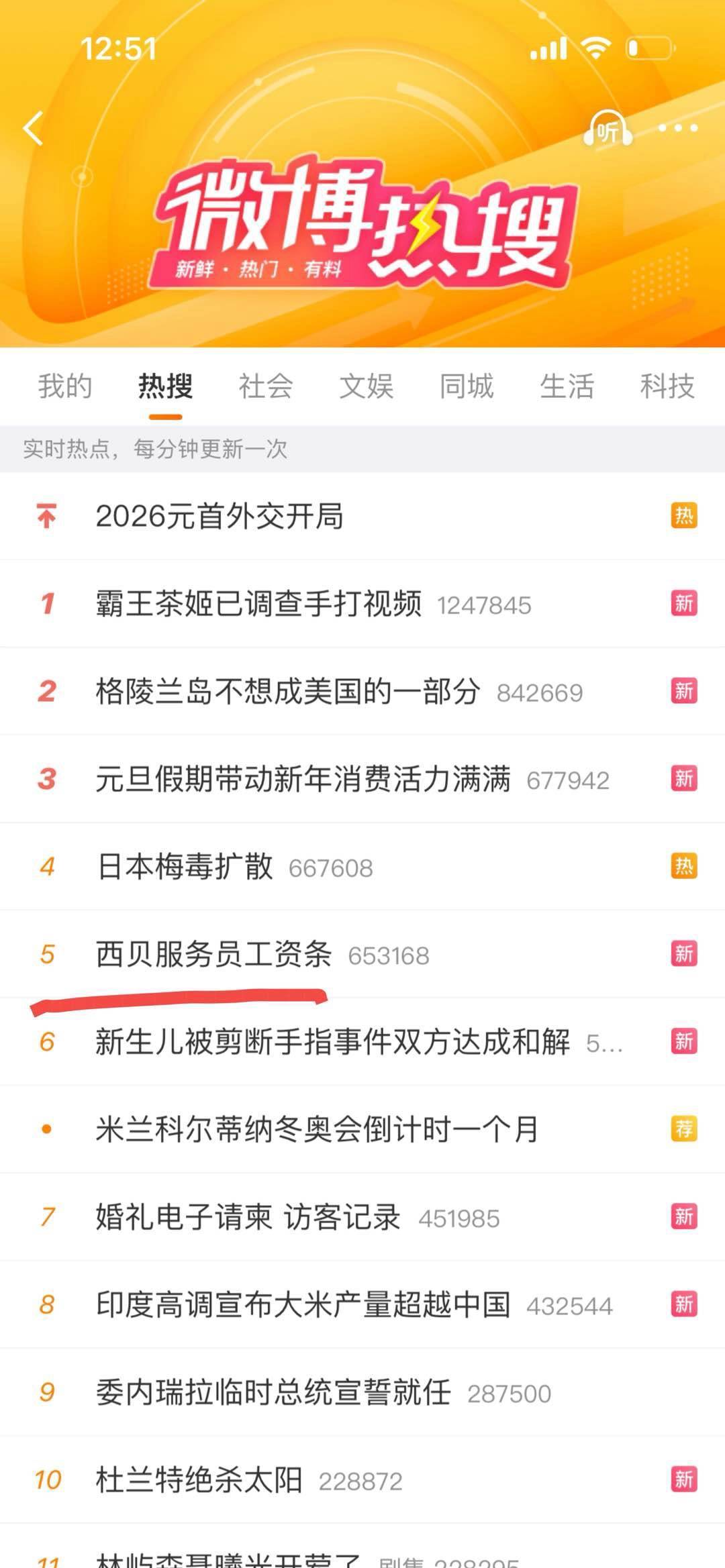The width and height of the screenshot is (725, 1568).
Task: Open the underlined 西贝服务员工资条 topic
Action: pyautogui.click(x=211, y=954)
